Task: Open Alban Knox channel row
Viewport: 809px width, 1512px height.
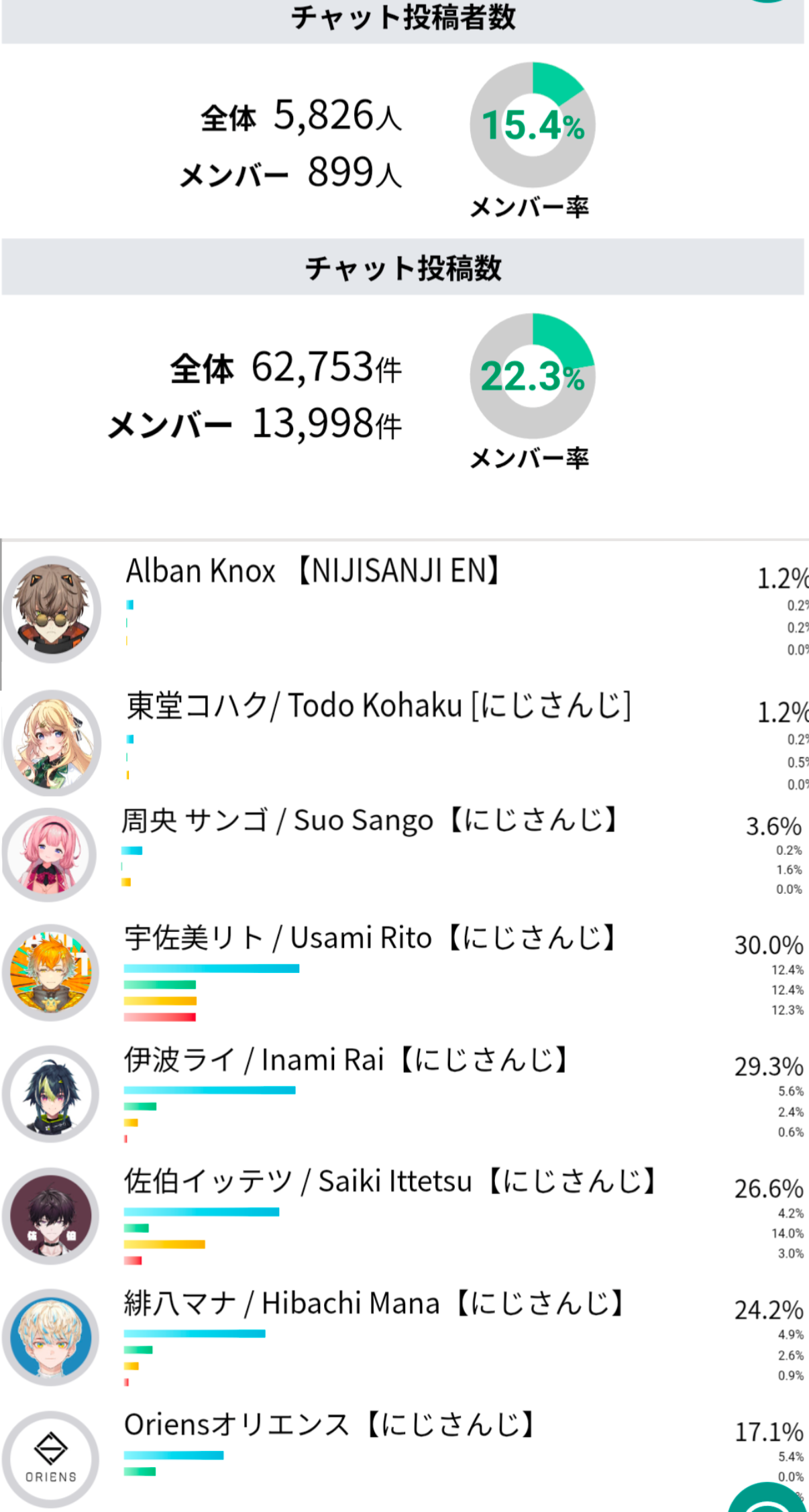Action: [x=404, y=608]
